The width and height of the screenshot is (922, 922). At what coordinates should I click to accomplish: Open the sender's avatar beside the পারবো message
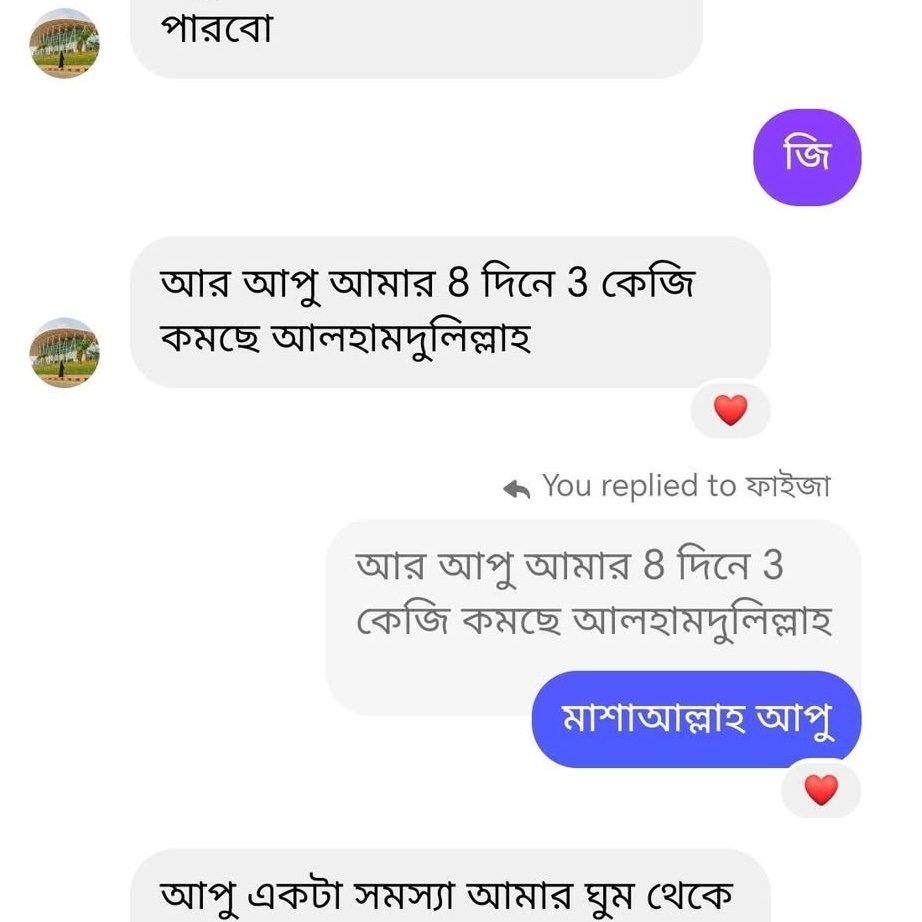coord(64,44)
